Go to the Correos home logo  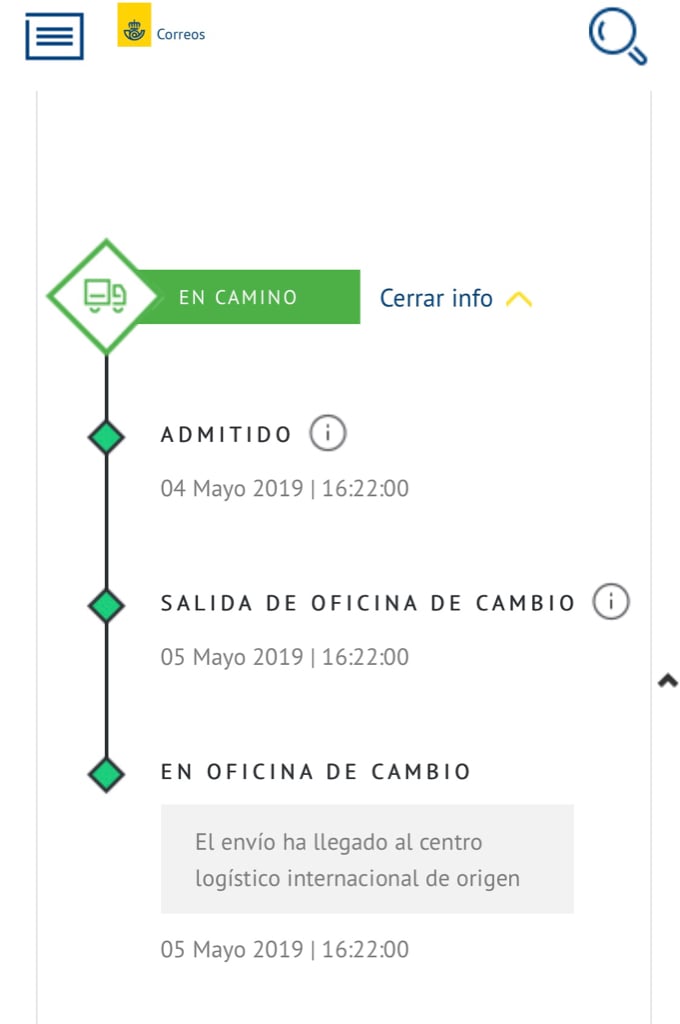[161, 26]
